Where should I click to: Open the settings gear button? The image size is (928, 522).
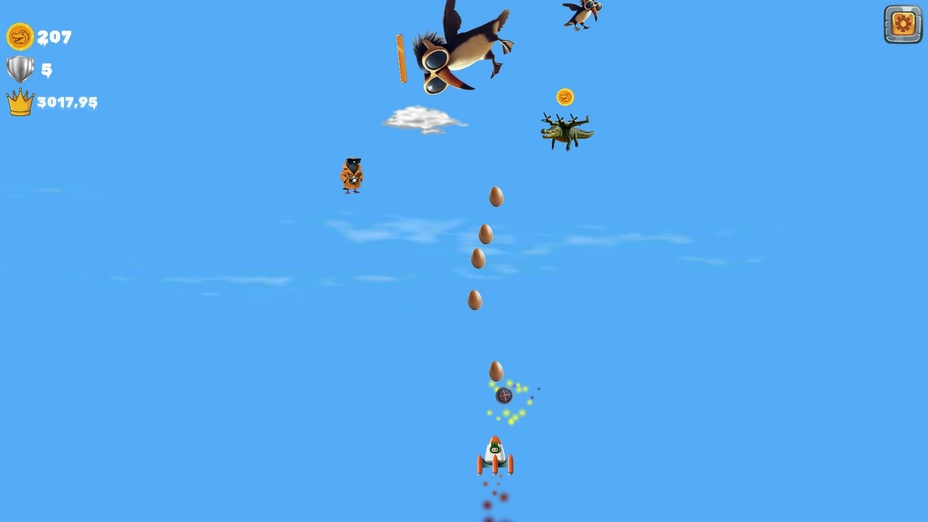point(903,24)
